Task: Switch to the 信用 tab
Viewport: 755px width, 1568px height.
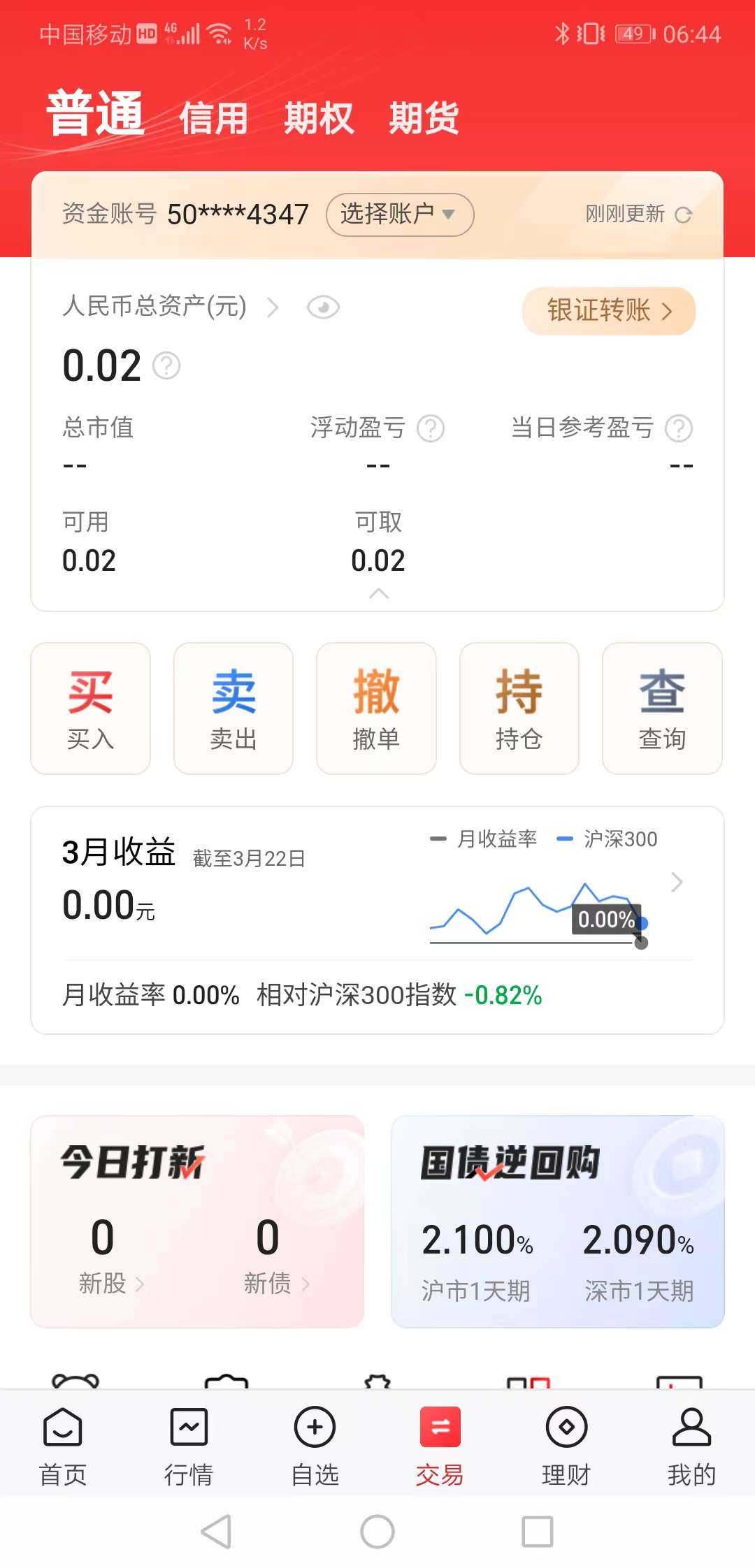Action: point(213,117)
